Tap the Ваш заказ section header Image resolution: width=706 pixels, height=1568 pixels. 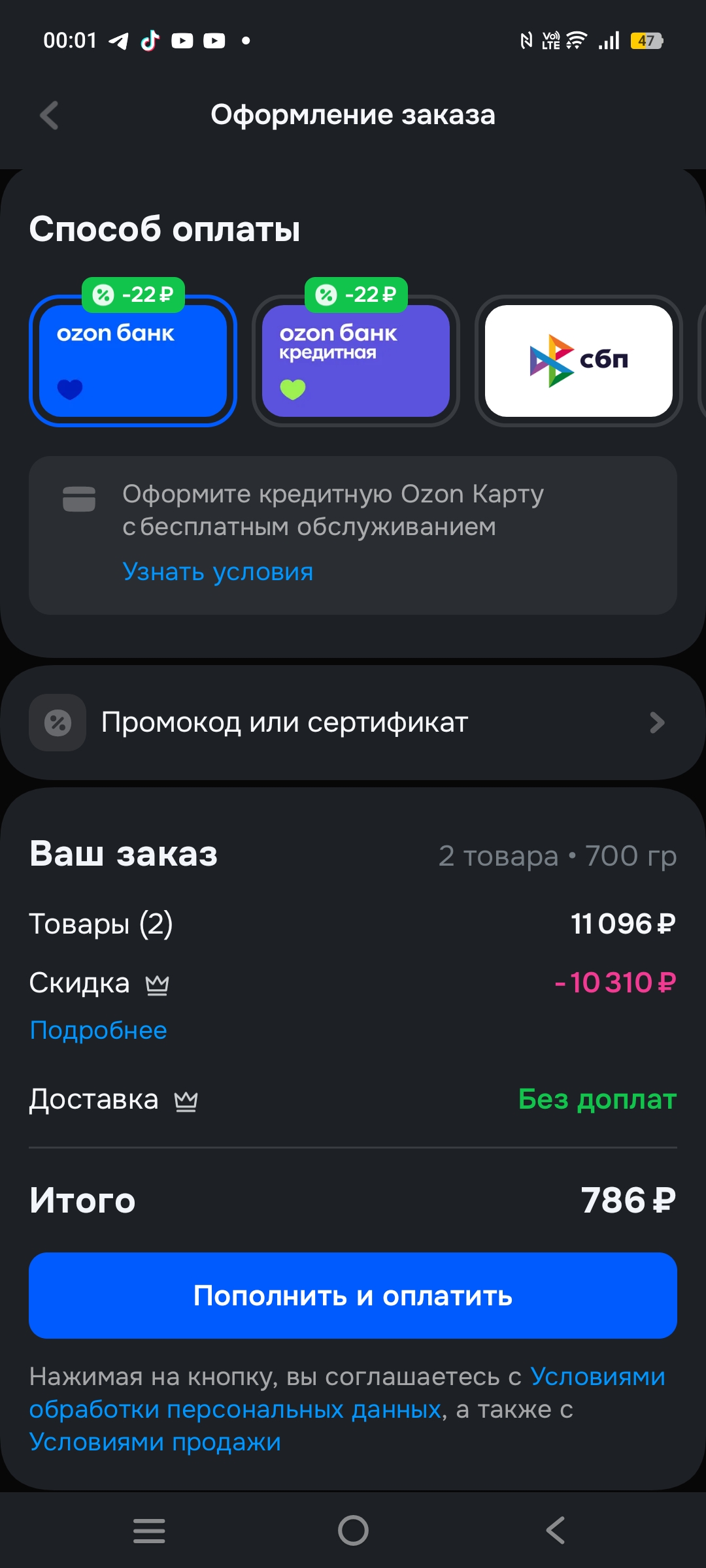click(124, 856)
